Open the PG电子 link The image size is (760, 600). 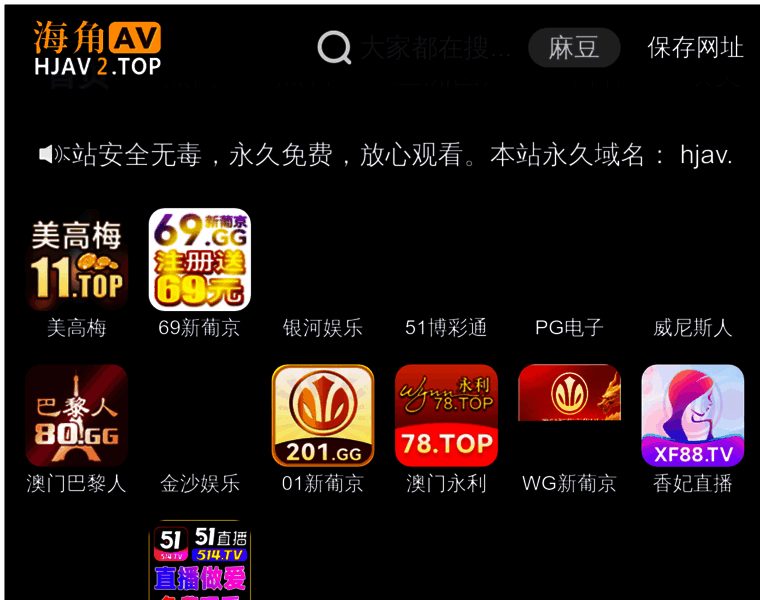(x=569, y=327)
